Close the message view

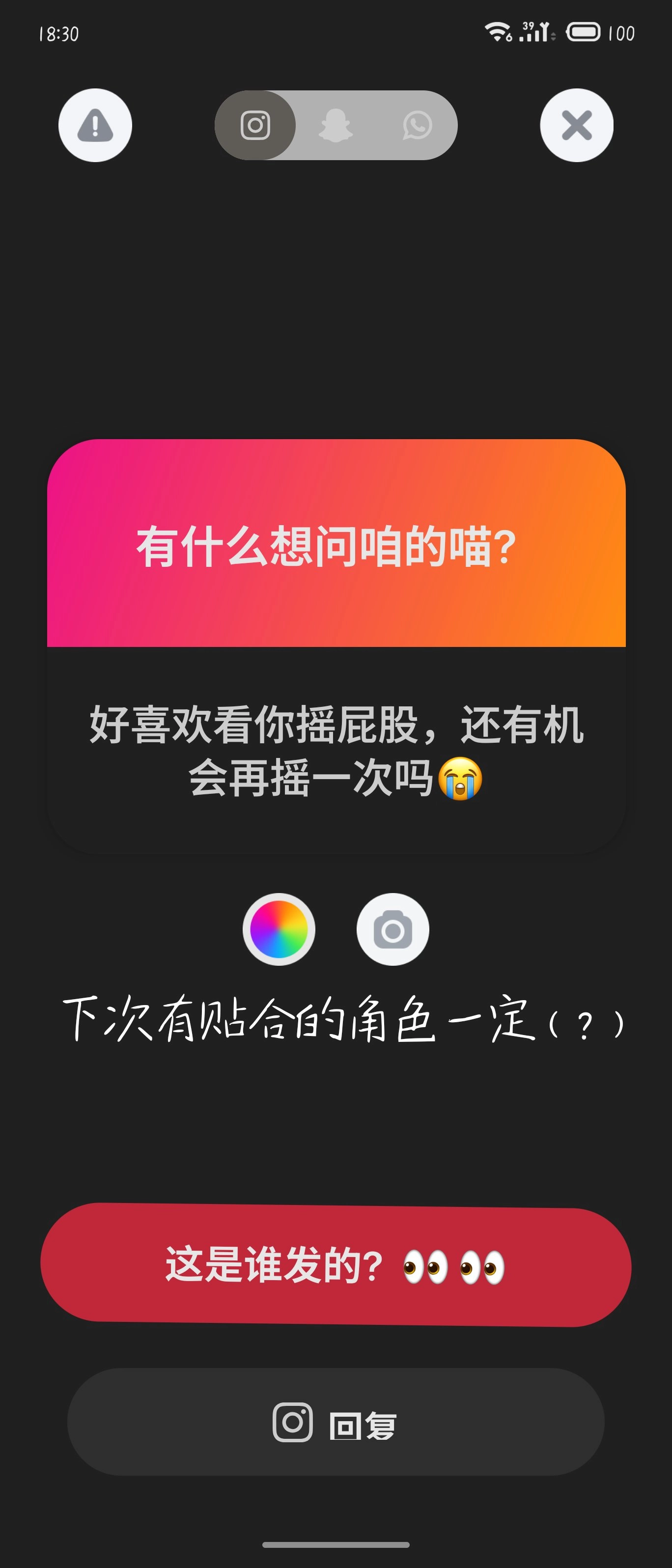pos(576,125)
